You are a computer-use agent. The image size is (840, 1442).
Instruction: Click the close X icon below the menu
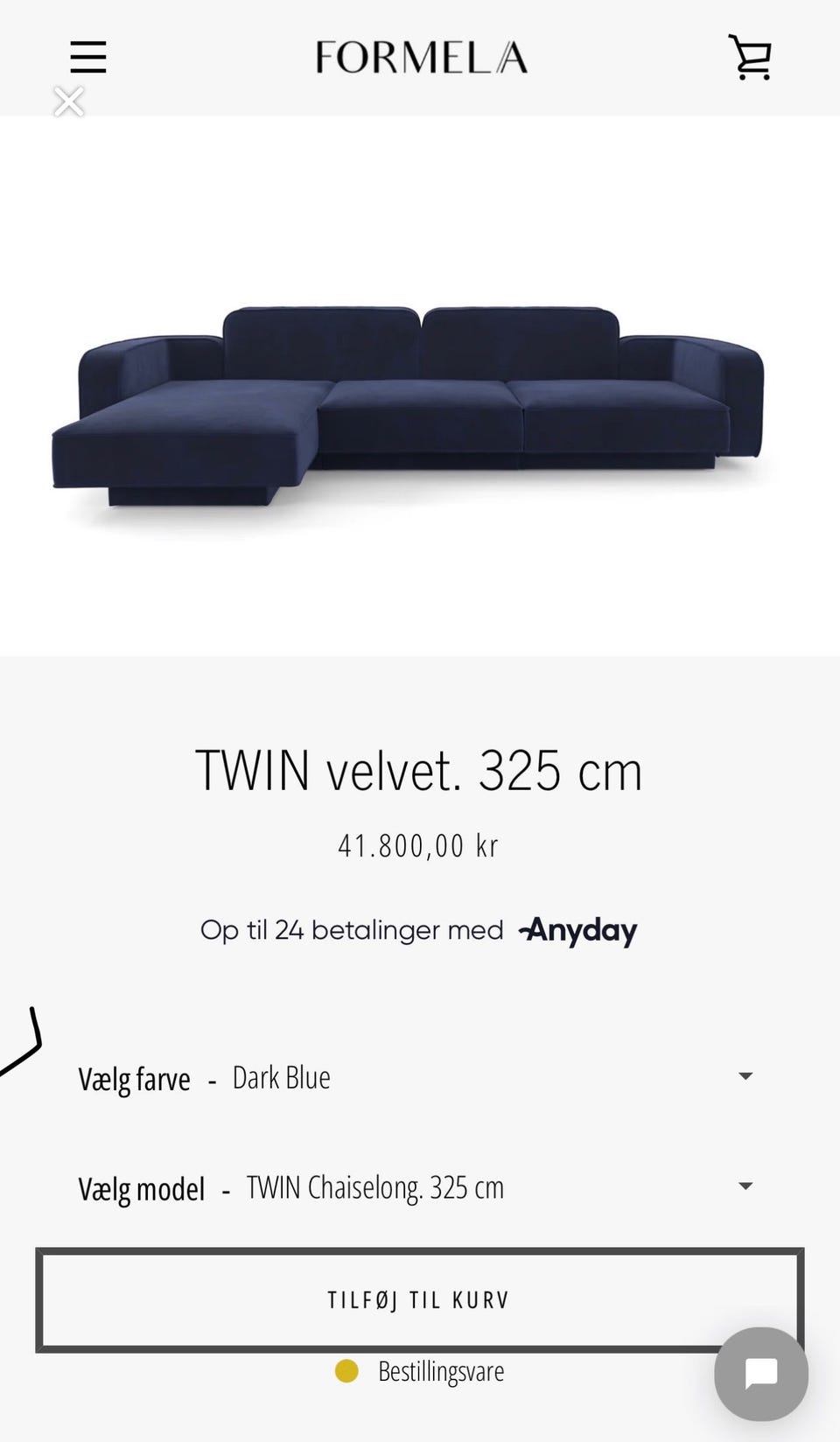coord(69,101)
